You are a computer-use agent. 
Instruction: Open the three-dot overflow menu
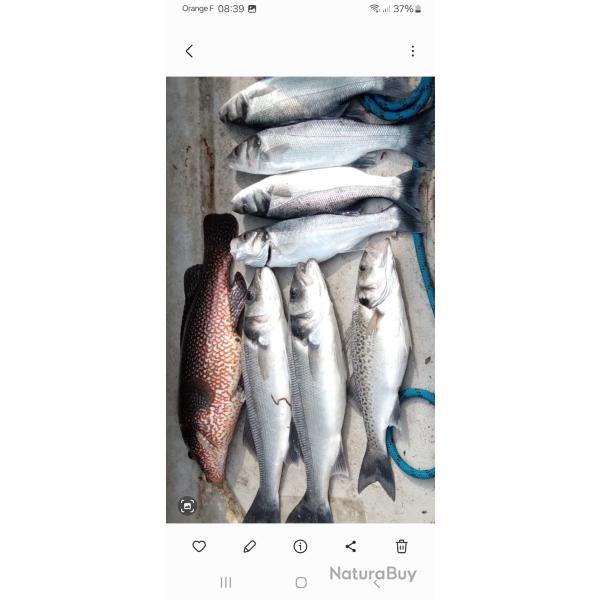(412, 51)
